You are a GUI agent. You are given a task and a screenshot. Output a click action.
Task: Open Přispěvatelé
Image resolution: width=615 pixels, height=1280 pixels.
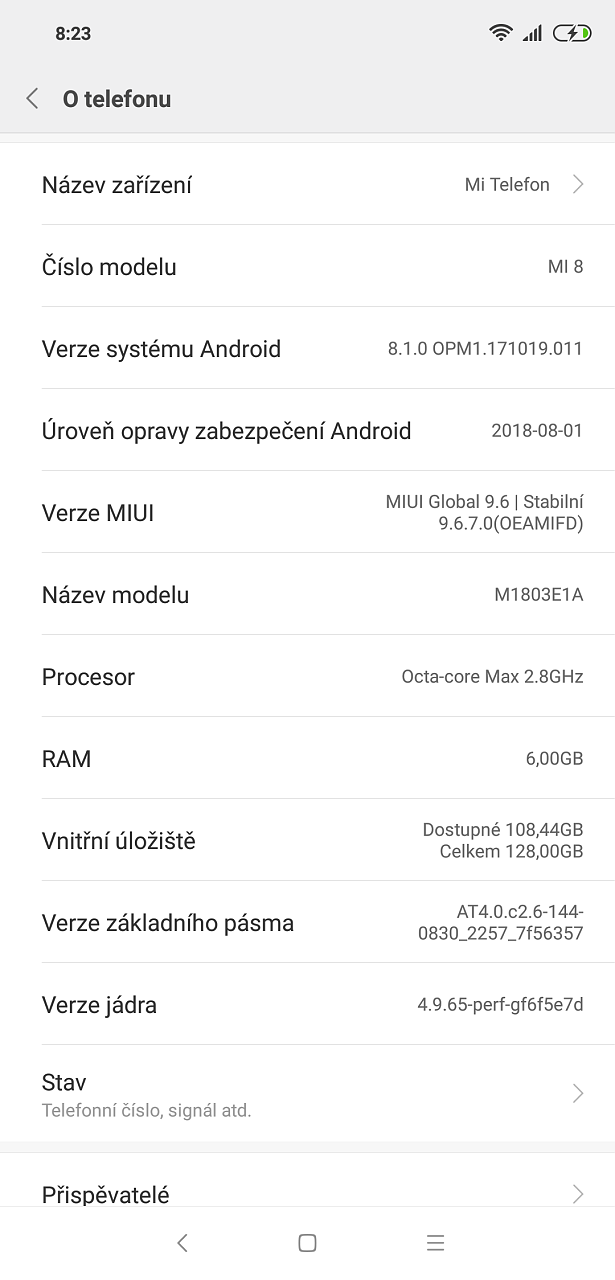tap(307, 1190)
